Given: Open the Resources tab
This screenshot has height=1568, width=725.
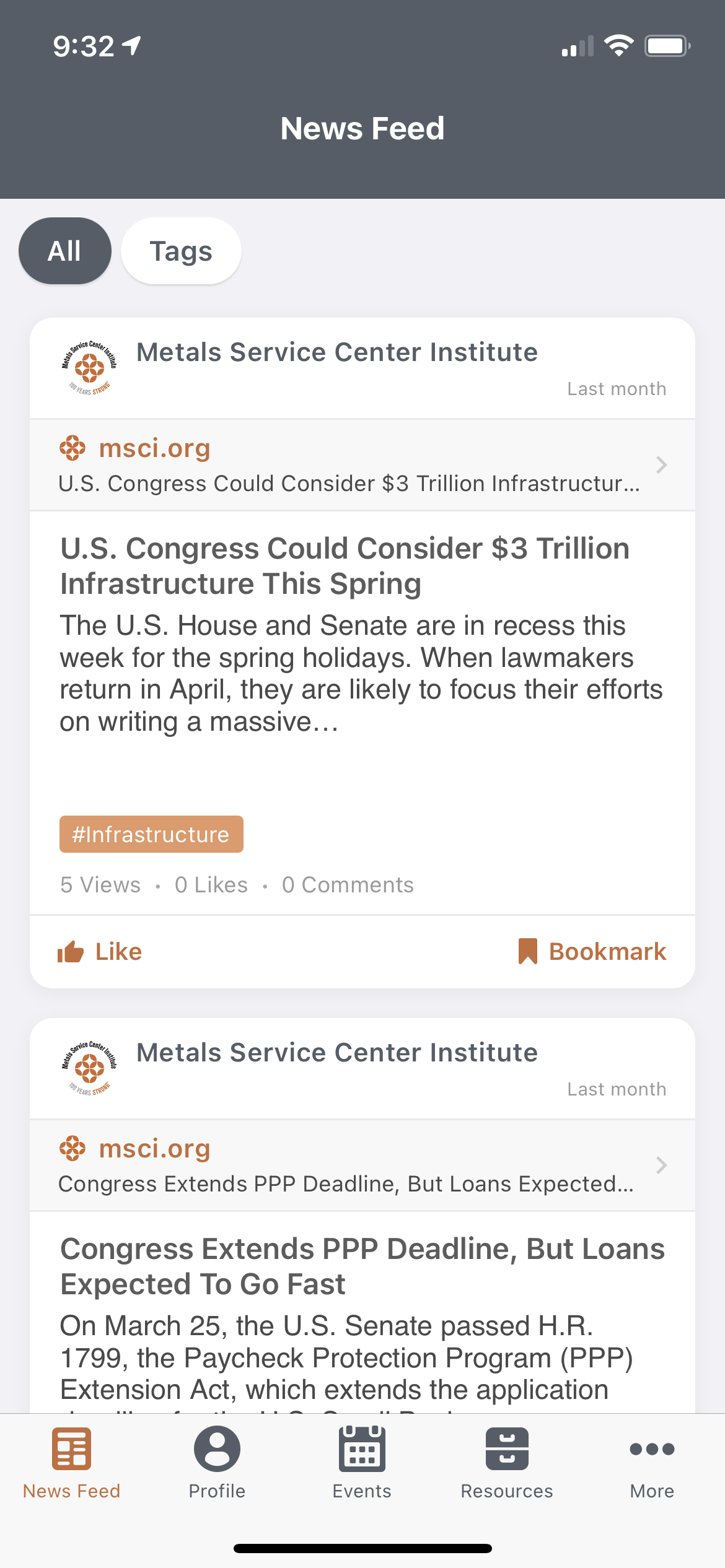Looking at the screenshot, I should click(507, 1463).
